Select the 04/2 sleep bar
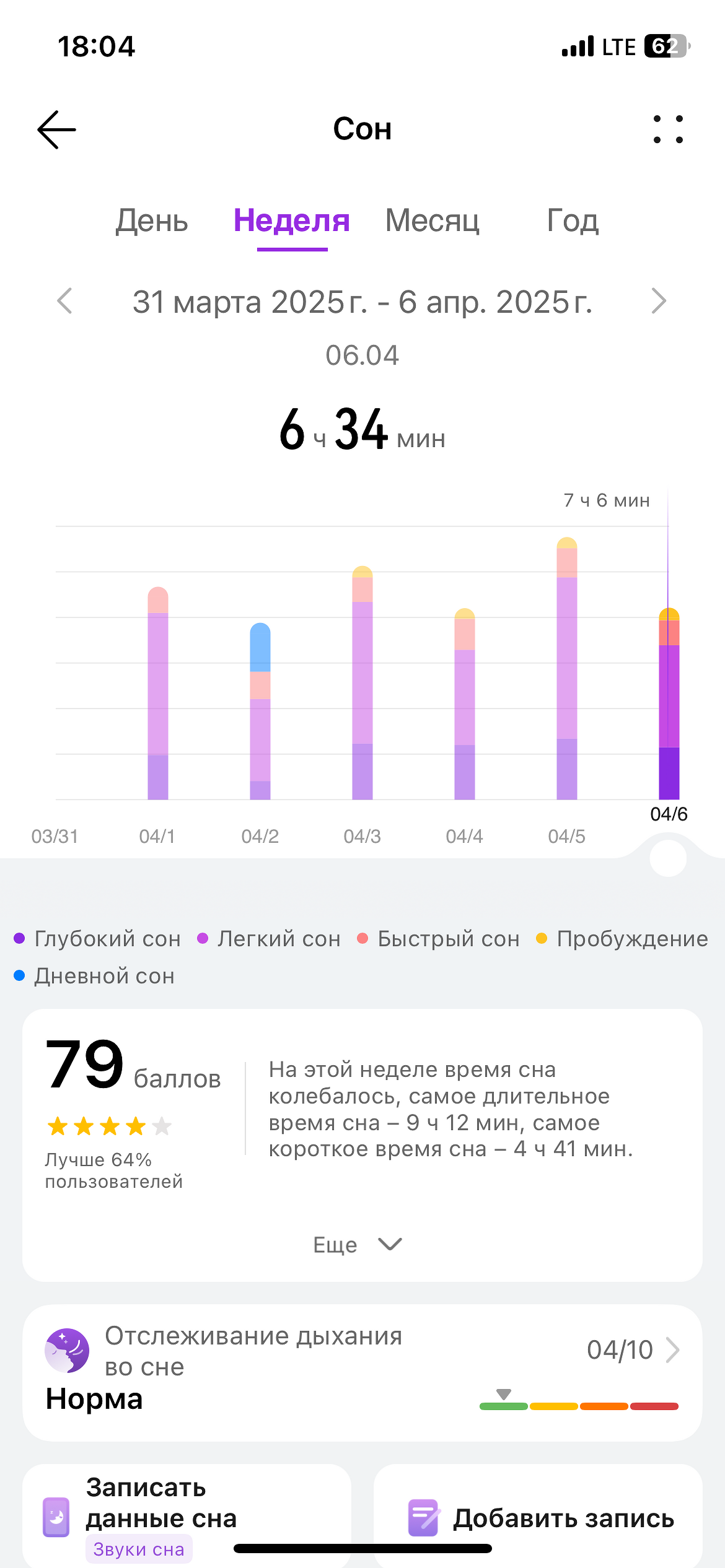The height and width of the screenshot is (1568, 725). pos(260,712)
